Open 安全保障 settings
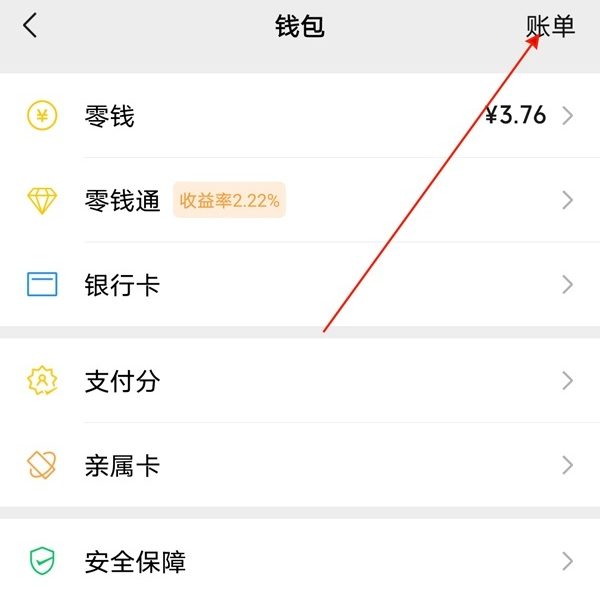 300,561
